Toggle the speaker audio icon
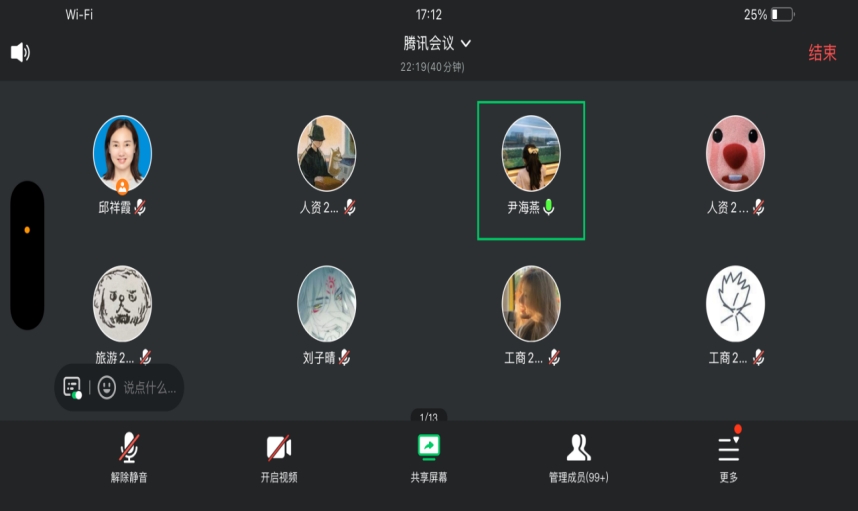 pyautogui.click(x=20, y=52)
